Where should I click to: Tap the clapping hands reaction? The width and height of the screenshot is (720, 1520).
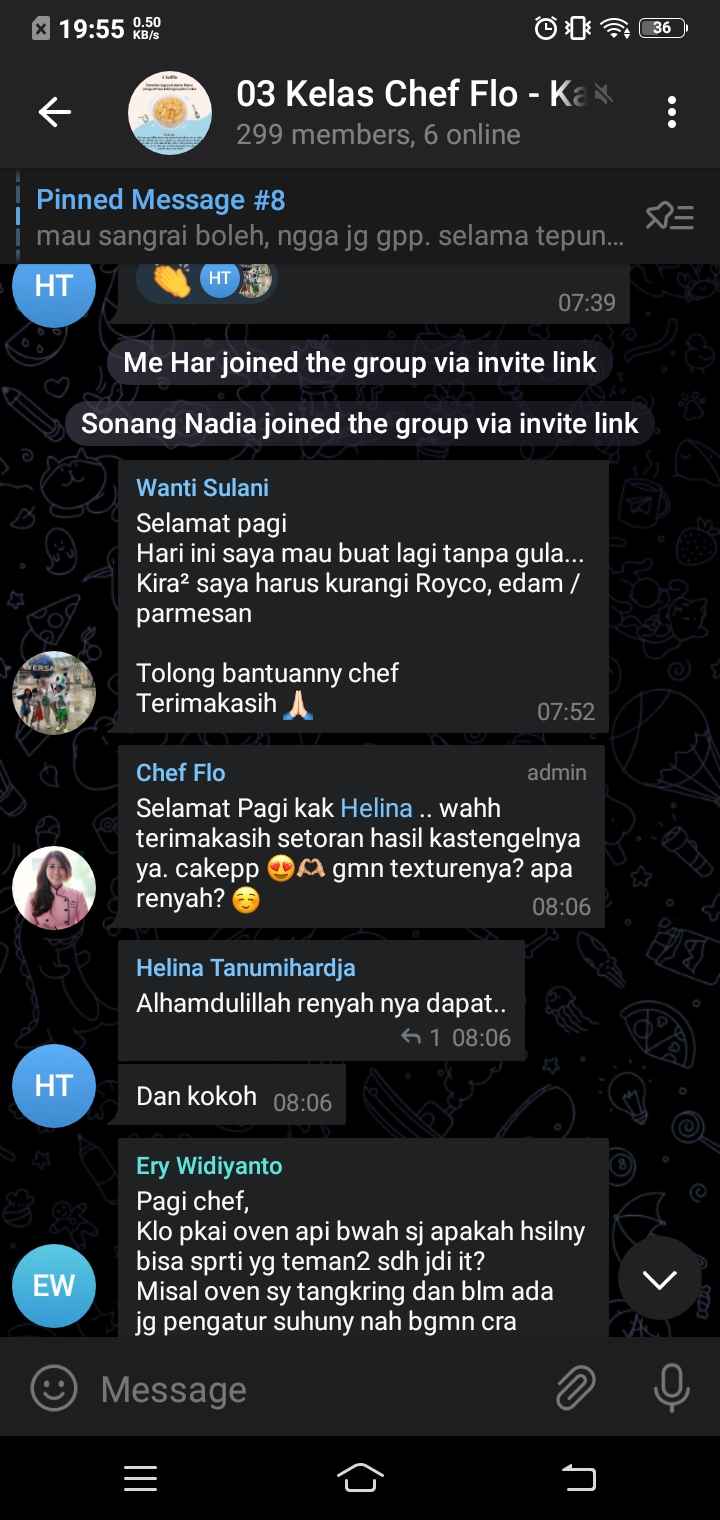point(171,279)
